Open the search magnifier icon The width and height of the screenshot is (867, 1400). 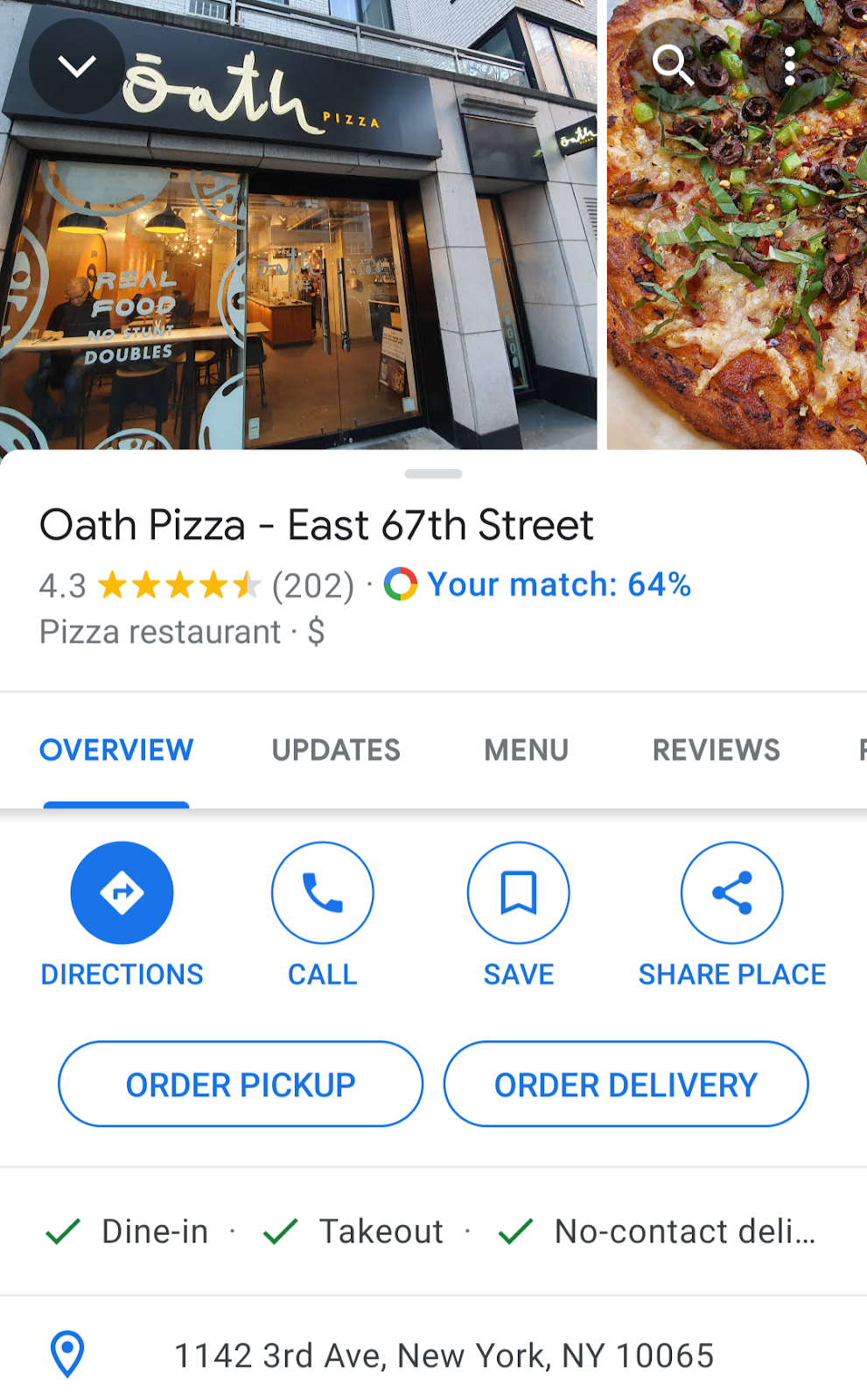[x=673, y=65]
